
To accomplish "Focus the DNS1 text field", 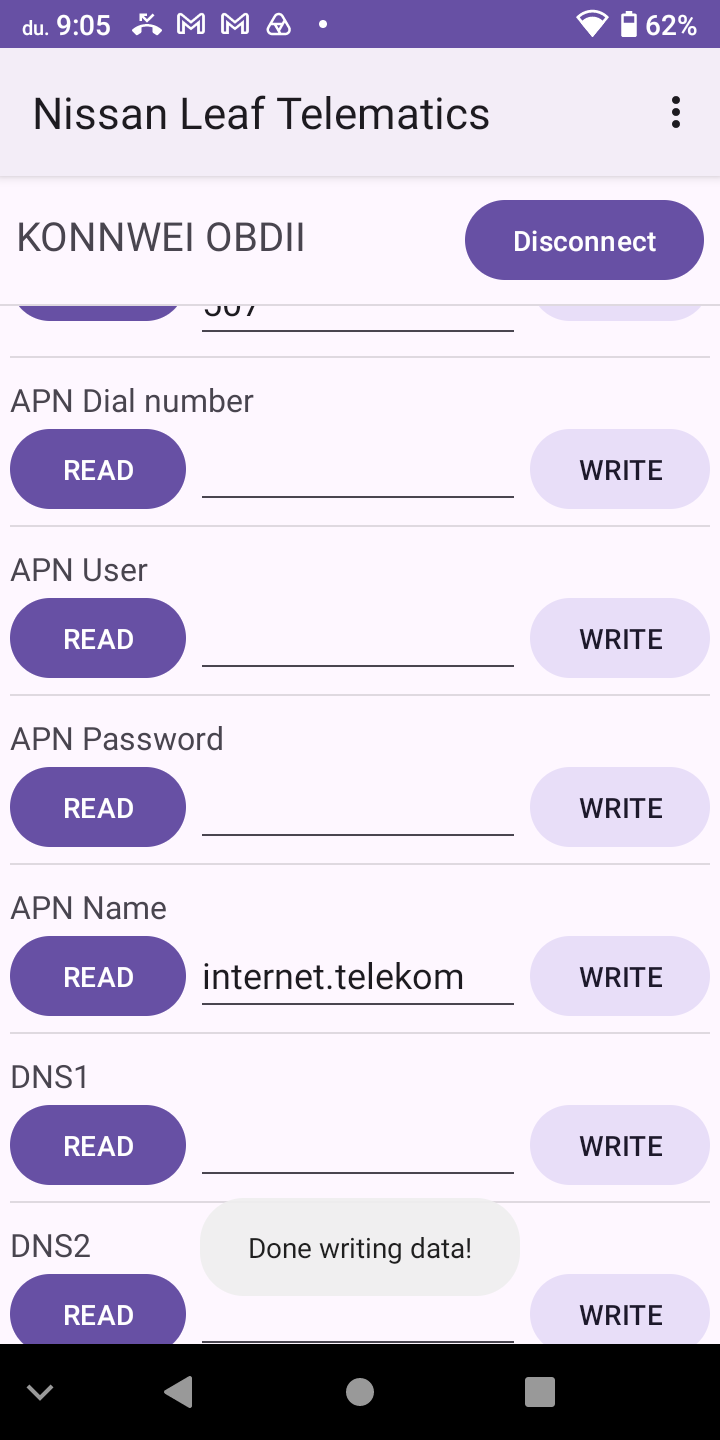I will (x=358, y=1145).
